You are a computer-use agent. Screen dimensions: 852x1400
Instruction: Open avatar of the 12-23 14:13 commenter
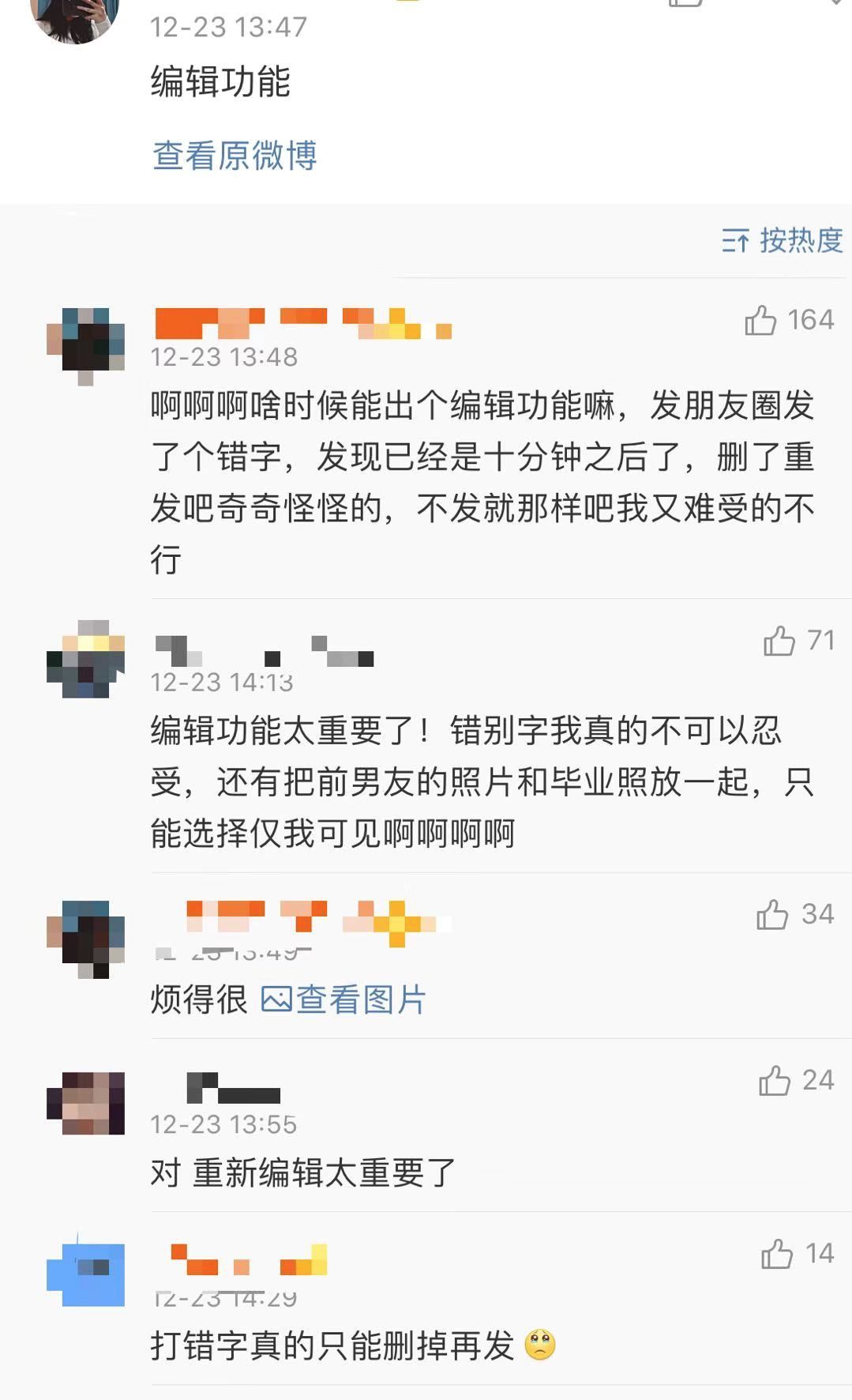(85, 659)
